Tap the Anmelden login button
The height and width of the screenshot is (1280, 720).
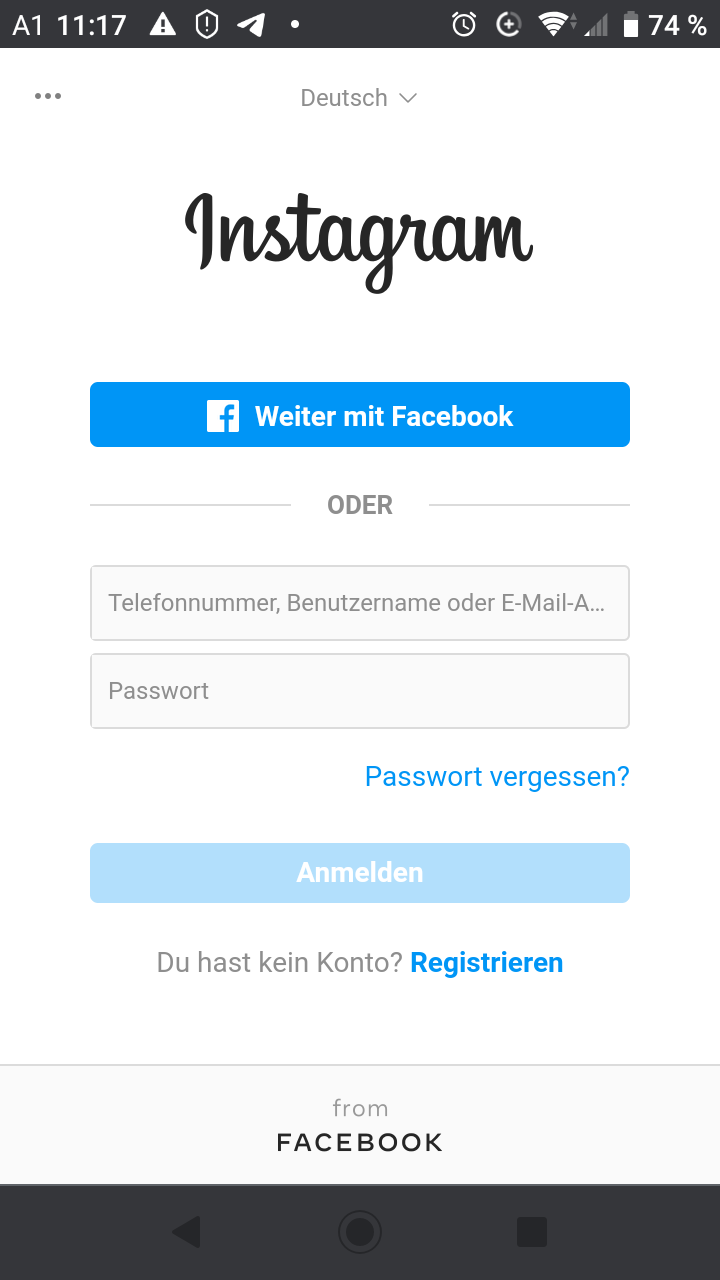pyautogui.click(x=360, y=873)
